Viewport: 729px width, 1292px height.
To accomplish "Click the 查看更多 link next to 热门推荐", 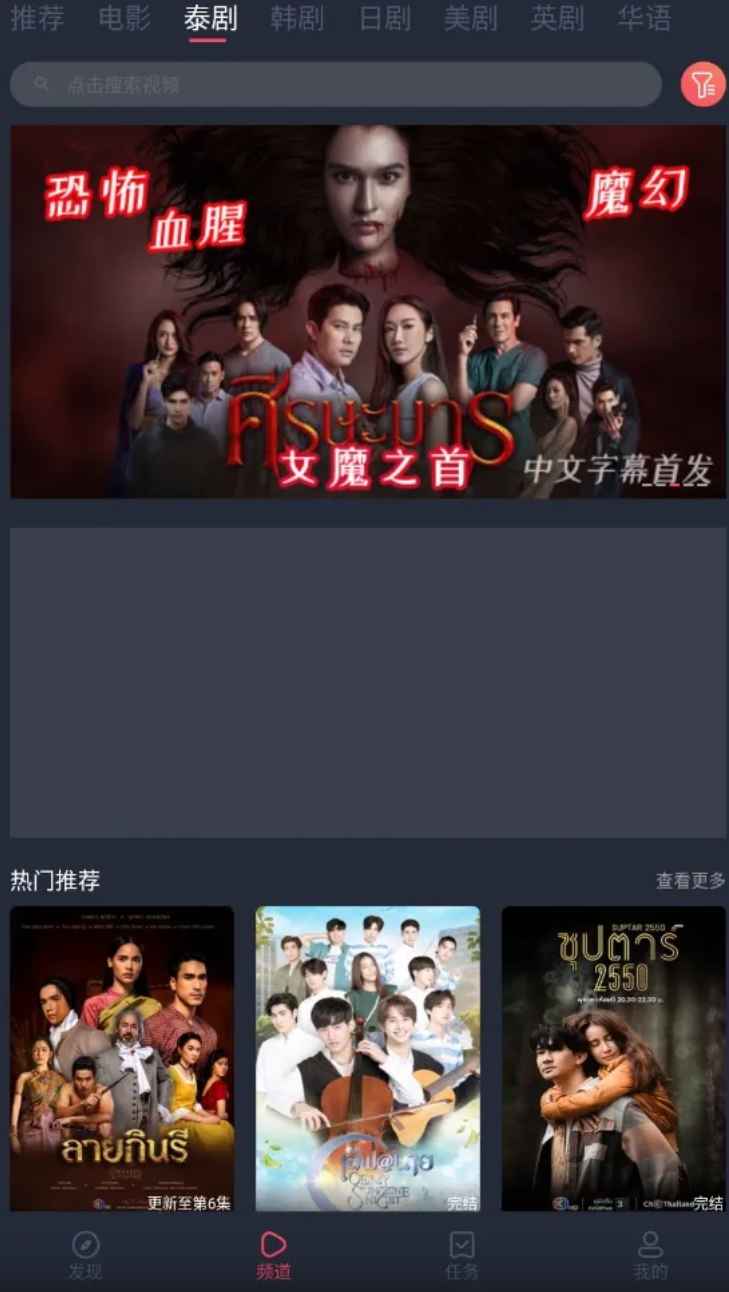I will (688, 882).
